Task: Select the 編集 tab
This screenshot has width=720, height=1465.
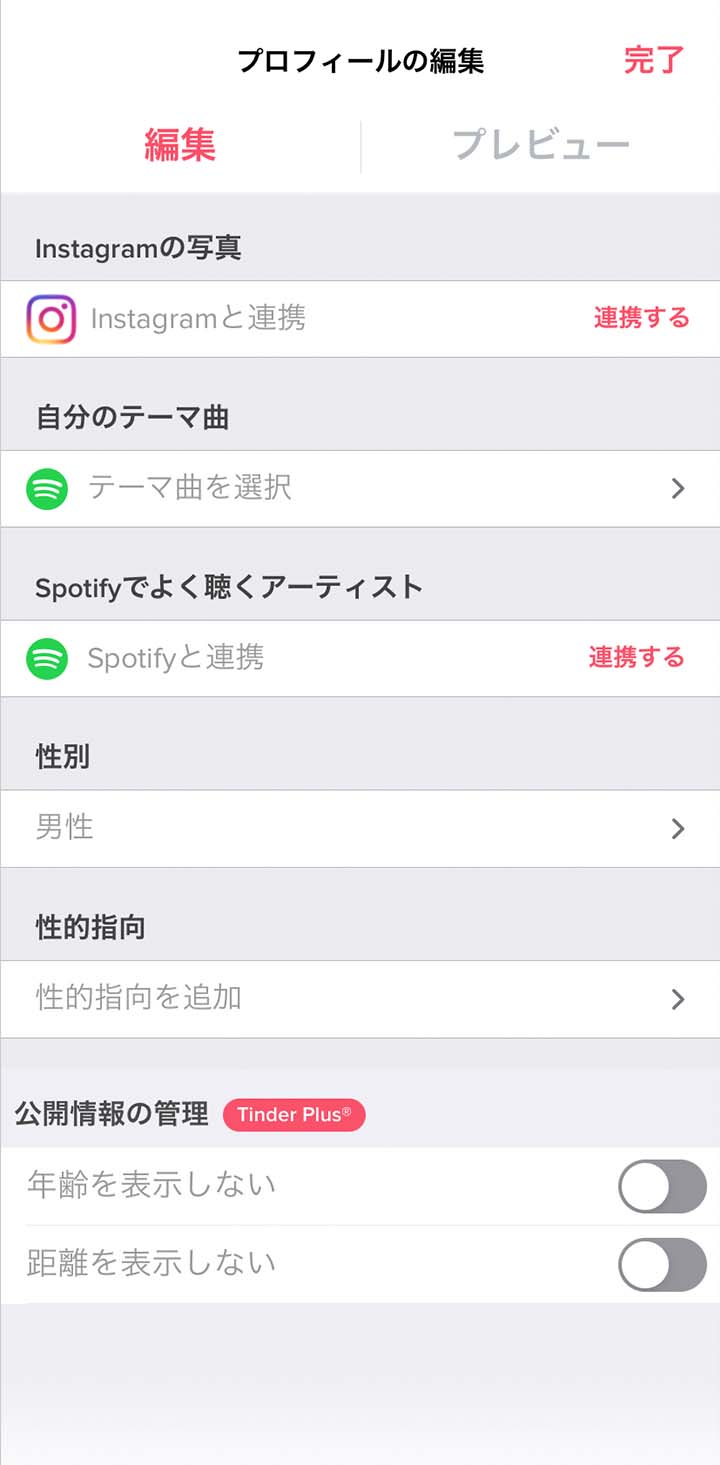Action: (x=180, y=146)
